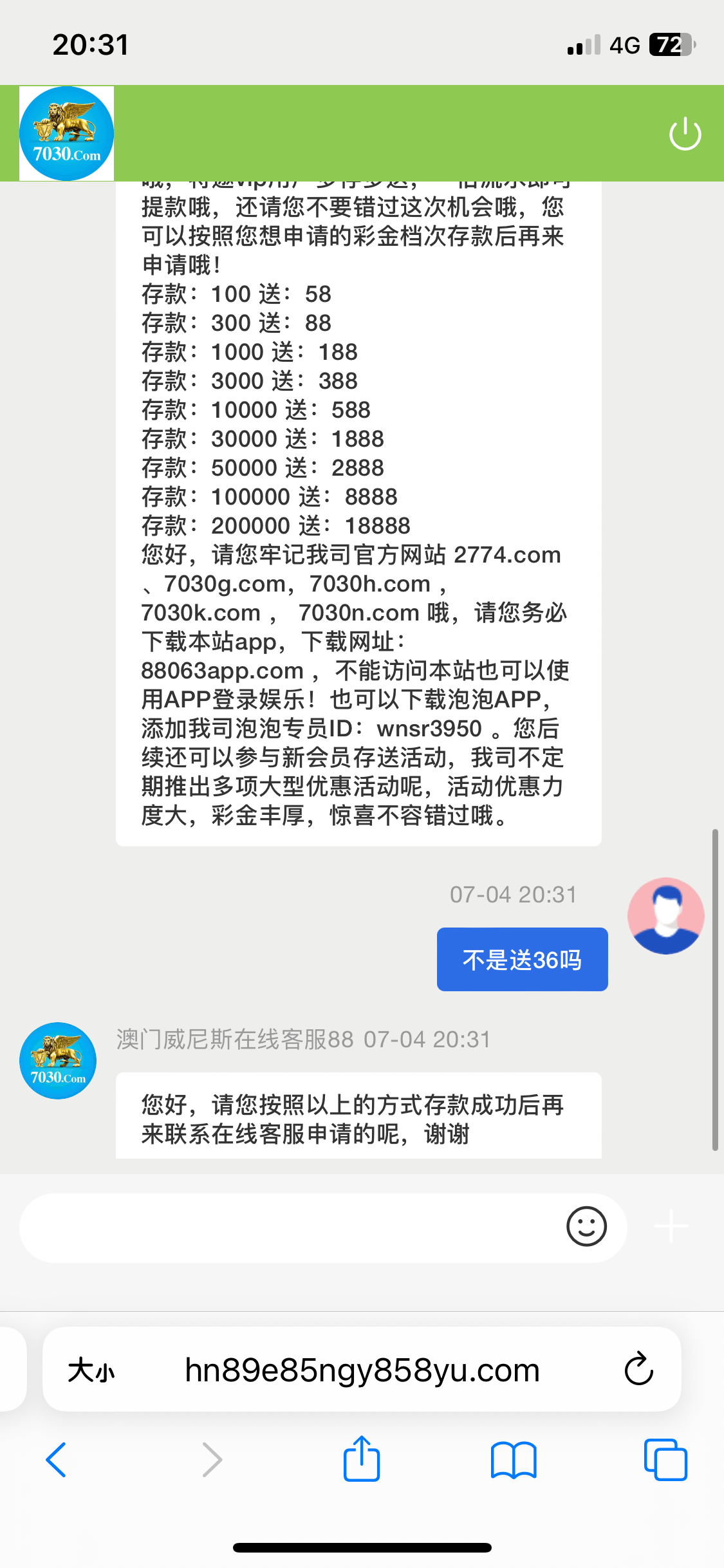This screenshot has width=724, height=1568.
Task: Open Safari bookmarks
Action: tap(513, 1460)
